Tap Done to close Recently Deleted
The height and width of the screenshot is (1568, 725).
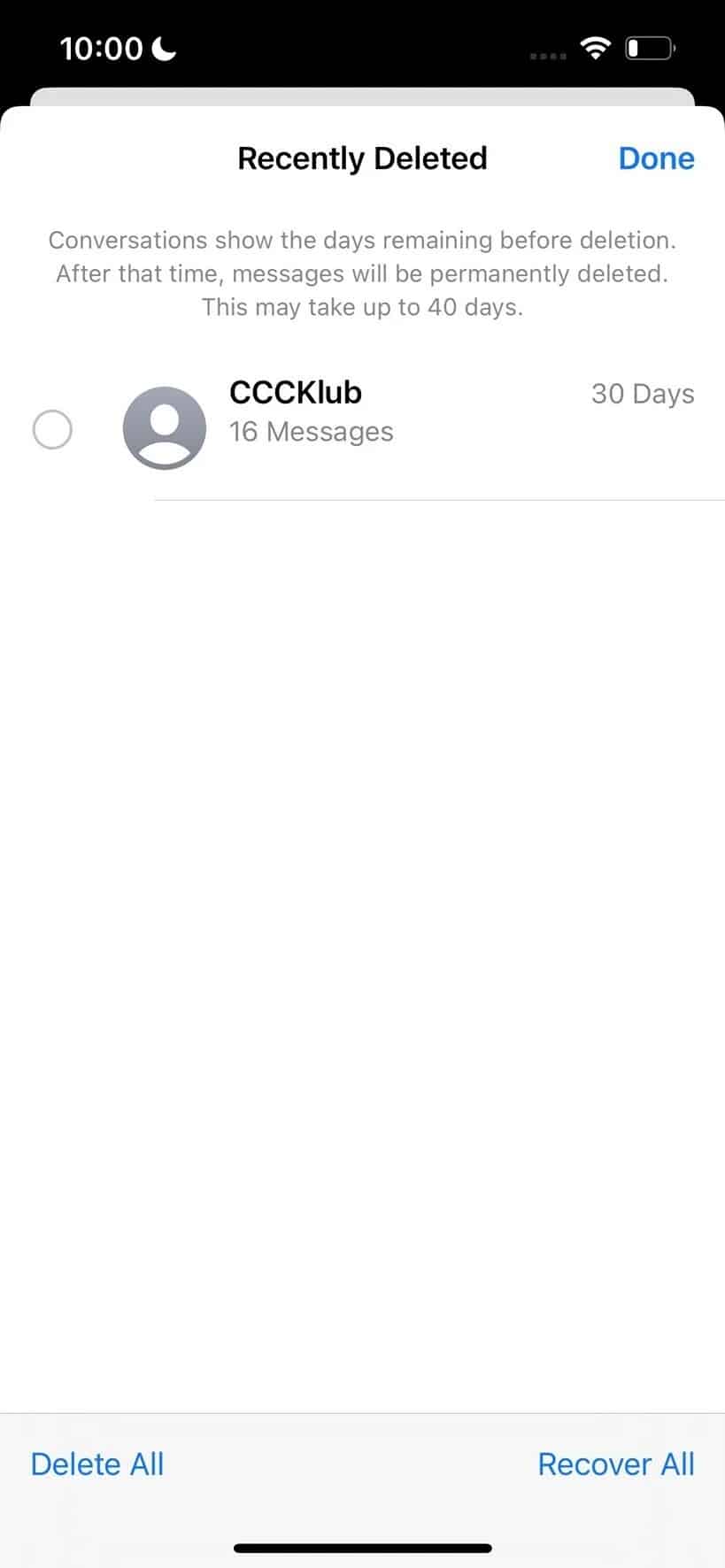point(656,158)
